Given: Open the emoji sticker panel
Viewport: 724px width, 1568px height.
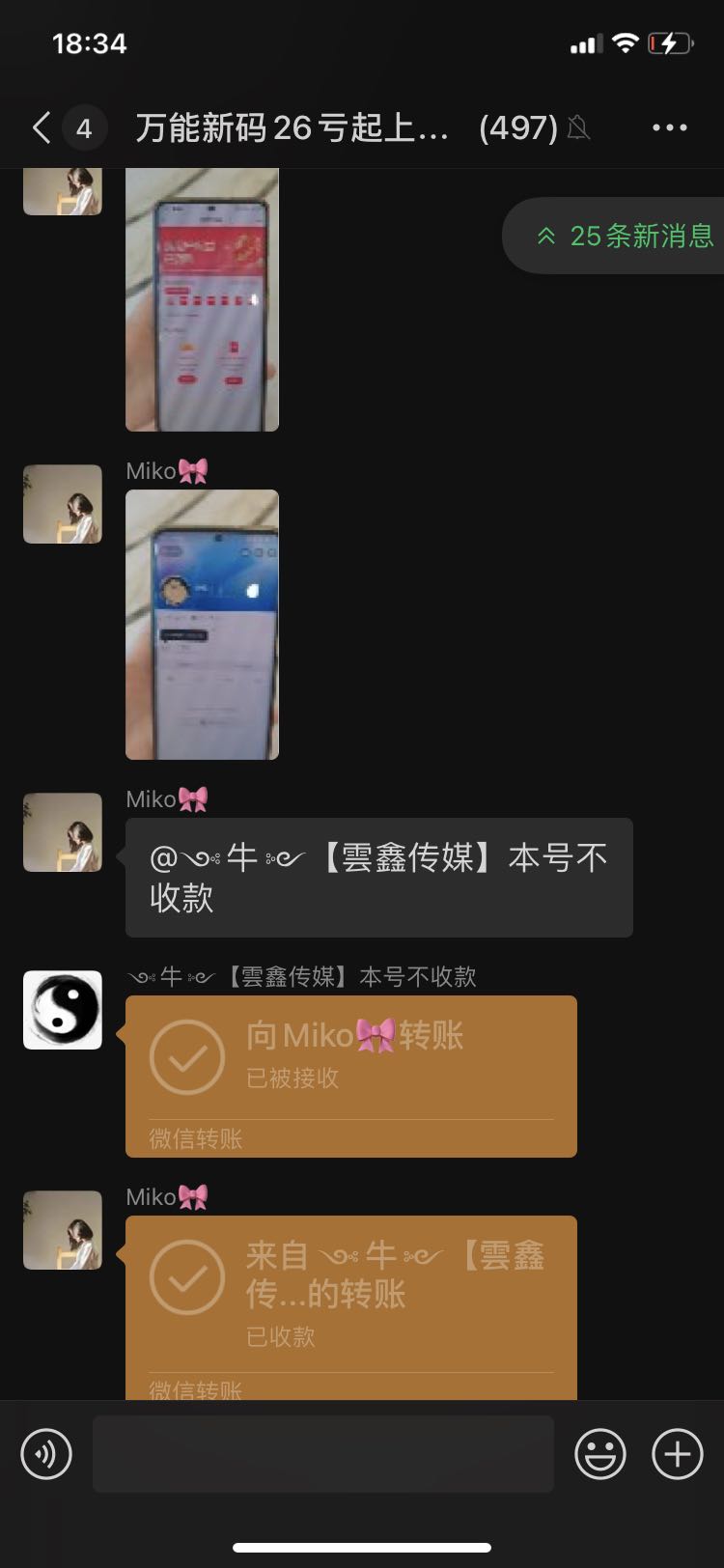Looking at the screenshot, I should [600, 1453].
